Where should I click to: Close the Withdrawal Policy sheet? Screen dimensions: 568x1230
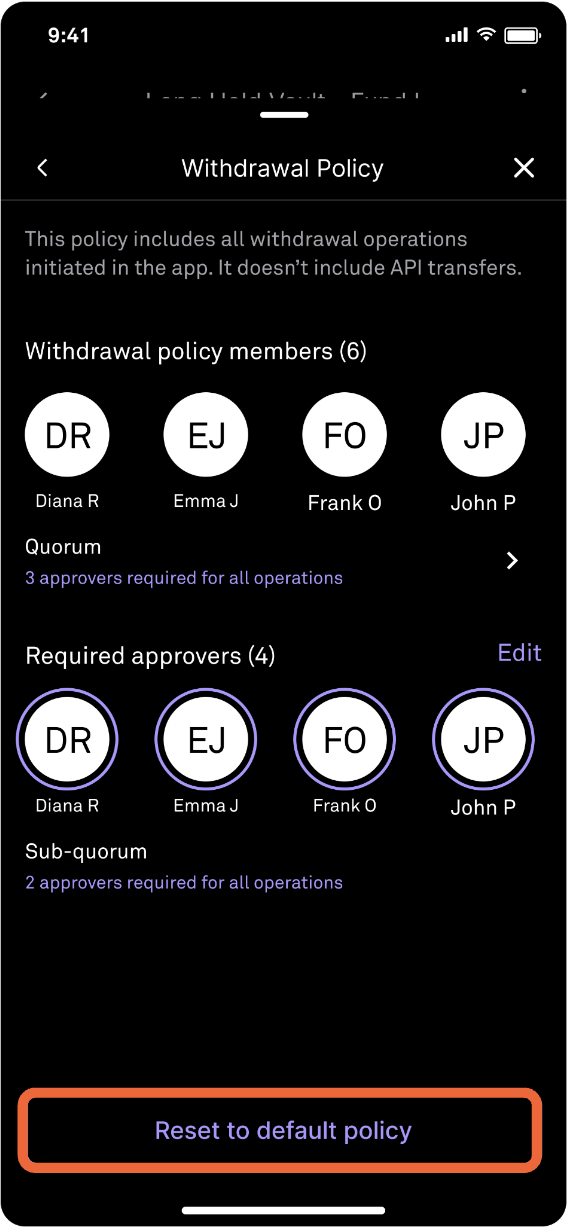(x=524, y=168)
